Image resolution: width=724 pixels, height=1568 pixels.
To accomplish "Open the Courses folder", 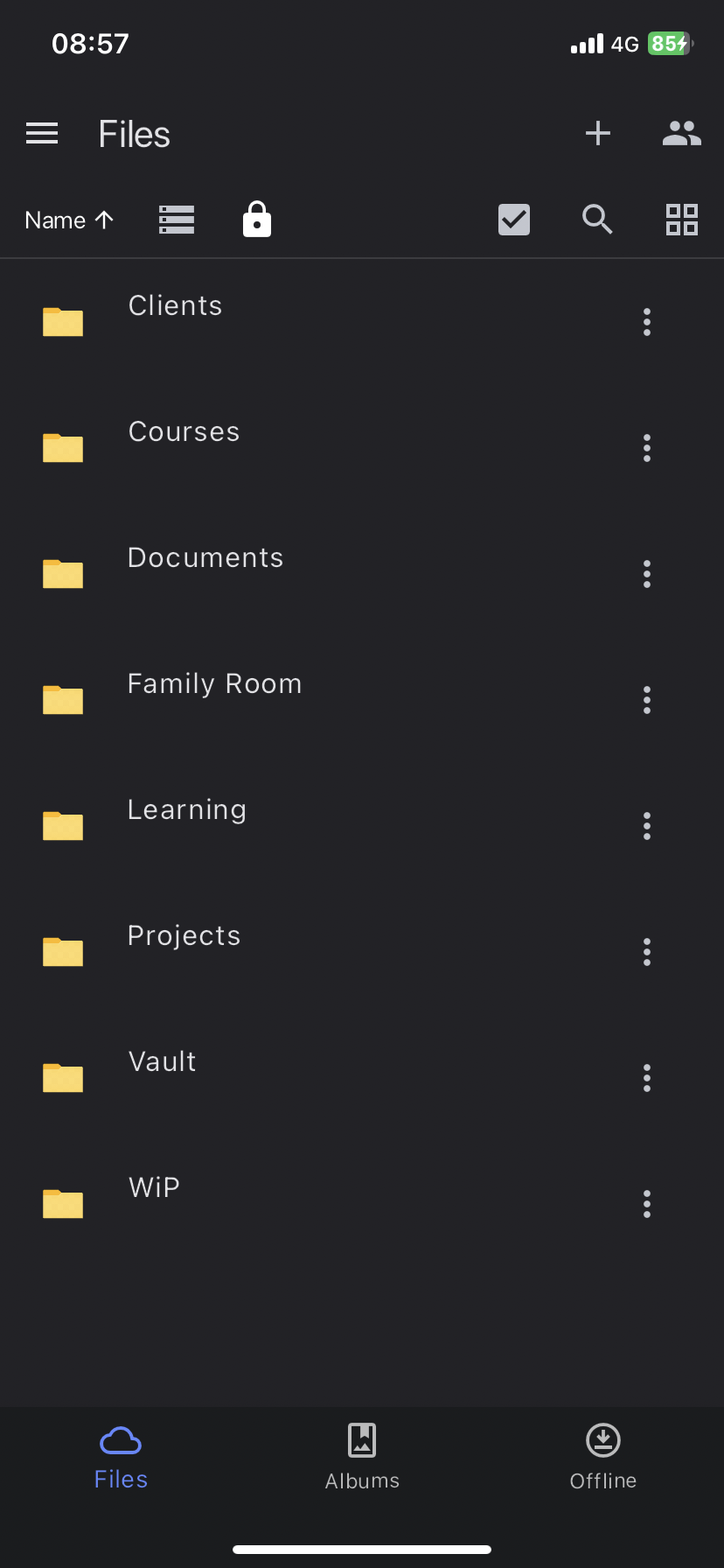I will [362, 447].
